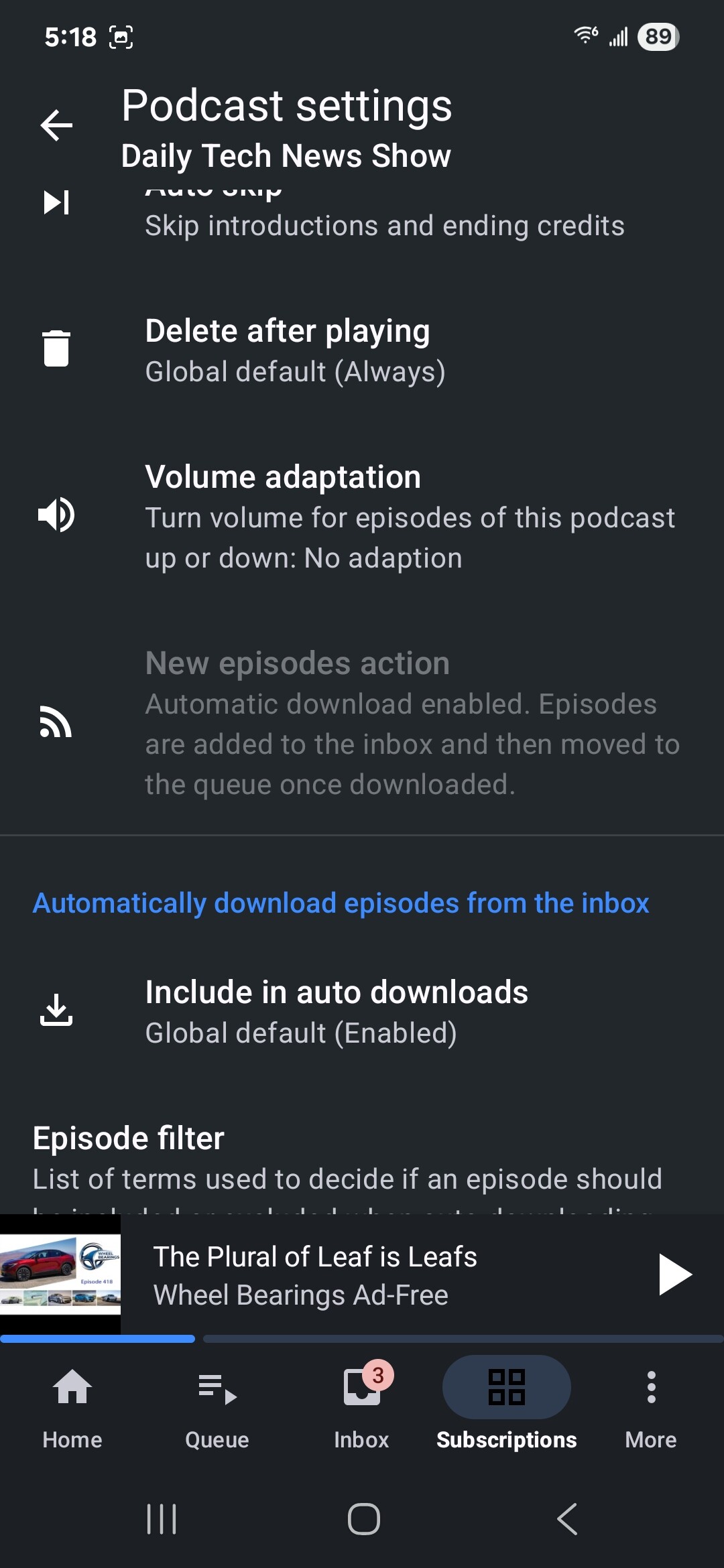Change Volume adaptation for this podcast
Viewport: 724px width, 1568px height.
[x=362, y=517]
